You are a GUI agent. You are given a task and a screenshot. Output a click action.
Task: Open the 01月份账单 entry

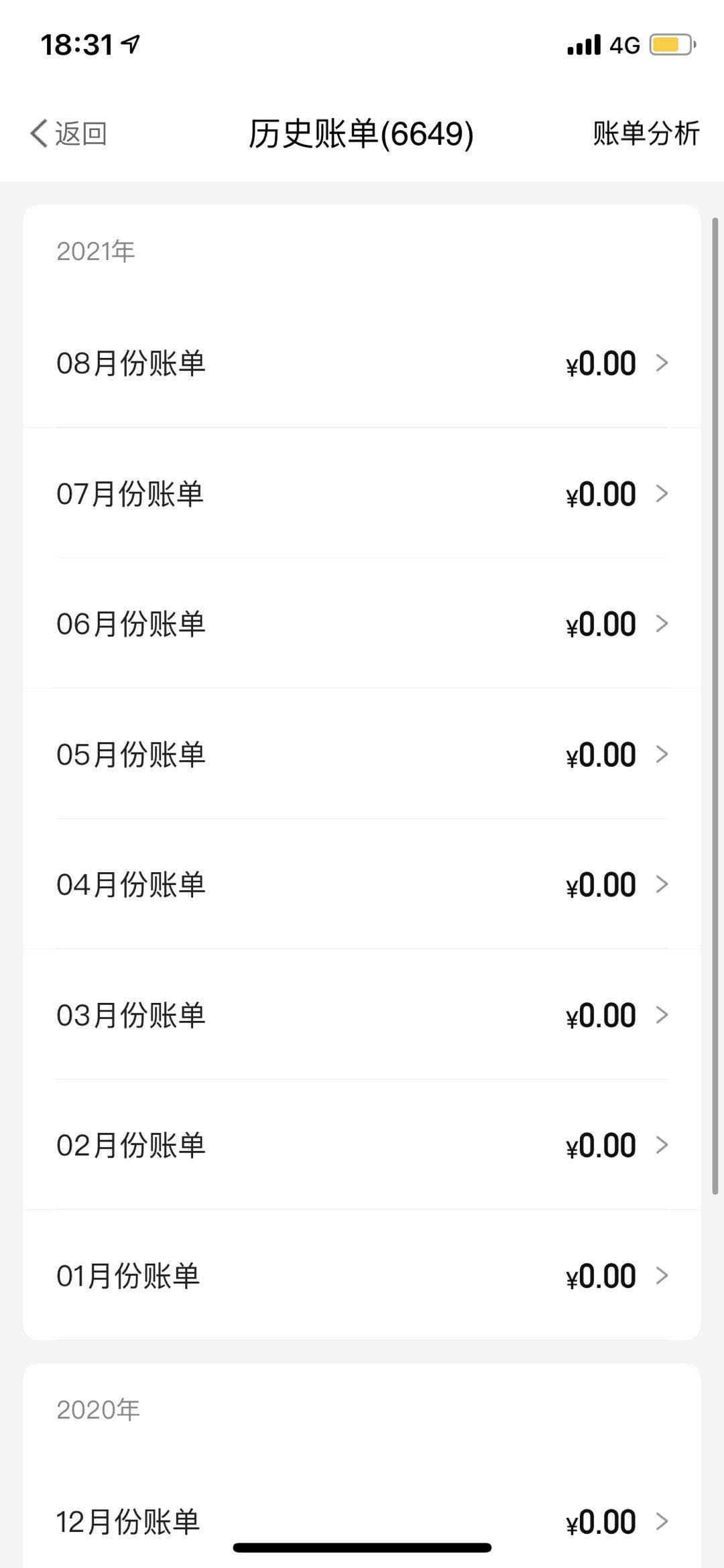(x=362, y=1275)
